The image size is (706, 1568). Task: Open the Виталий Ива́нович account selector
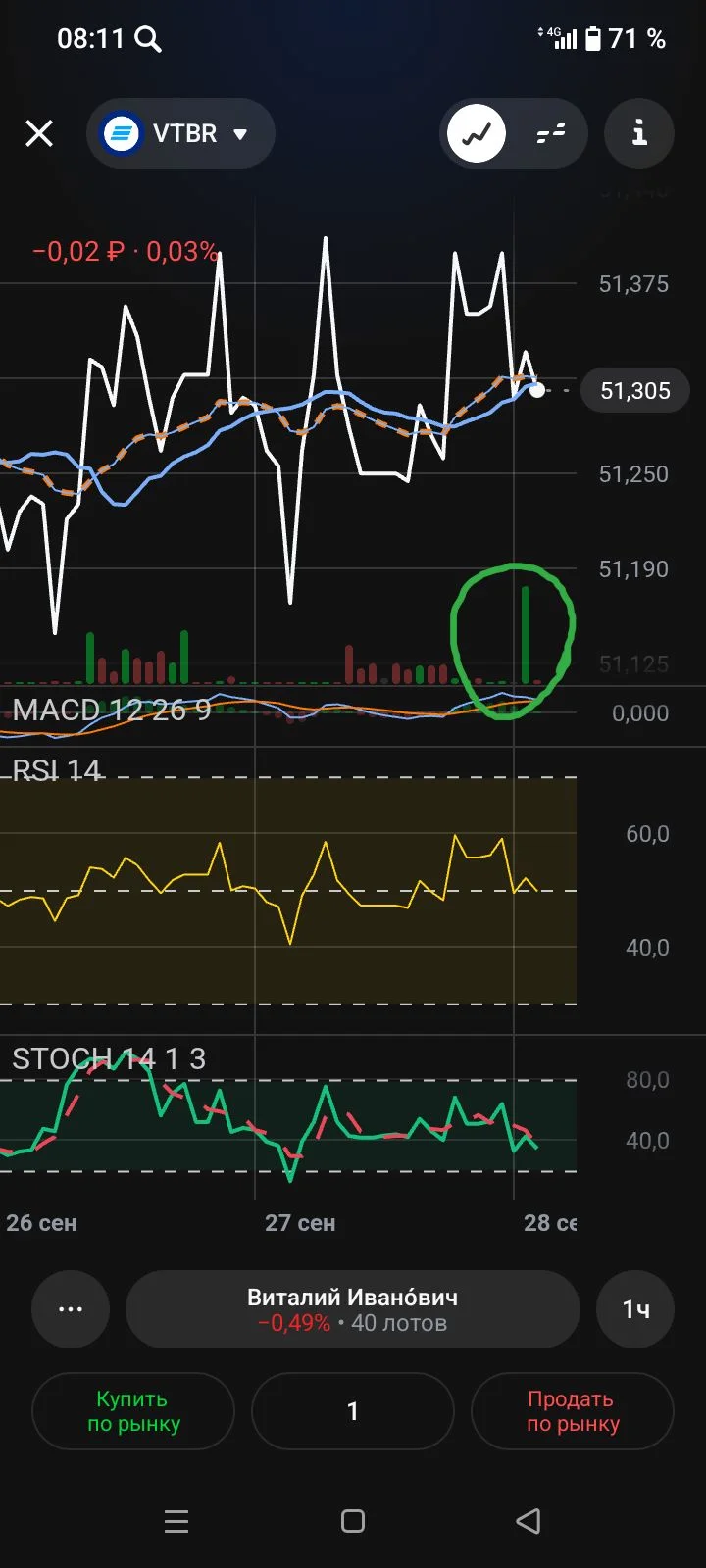click(x=353, y=1309)
